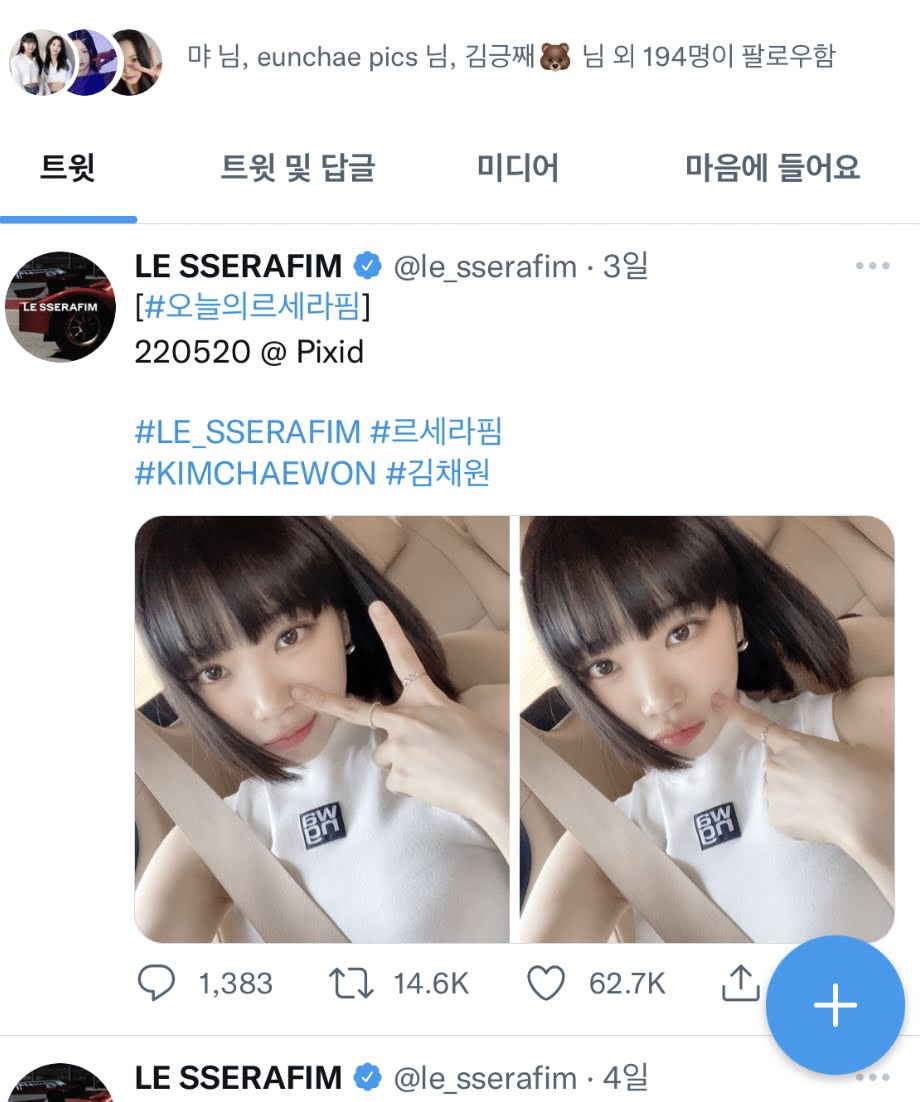Share the 220520 @ Pixid tweet

click(x=740, y=983)
